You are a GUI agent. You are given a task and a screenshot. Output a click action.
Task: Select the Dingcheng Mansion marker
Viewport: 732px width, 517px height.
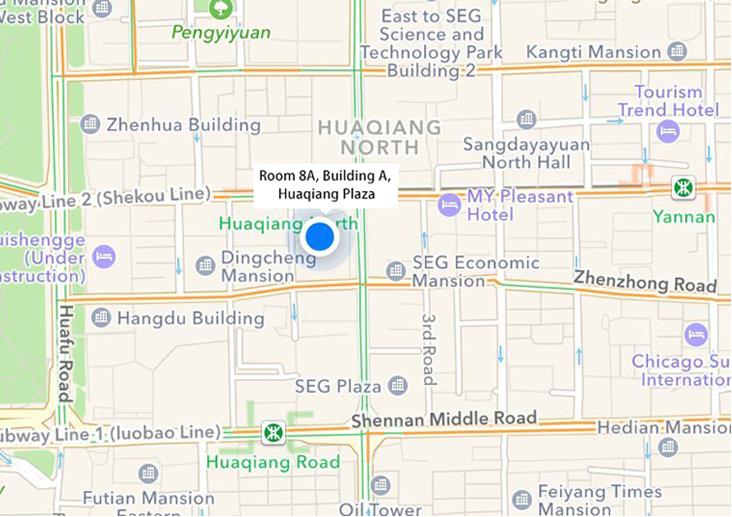205,265
